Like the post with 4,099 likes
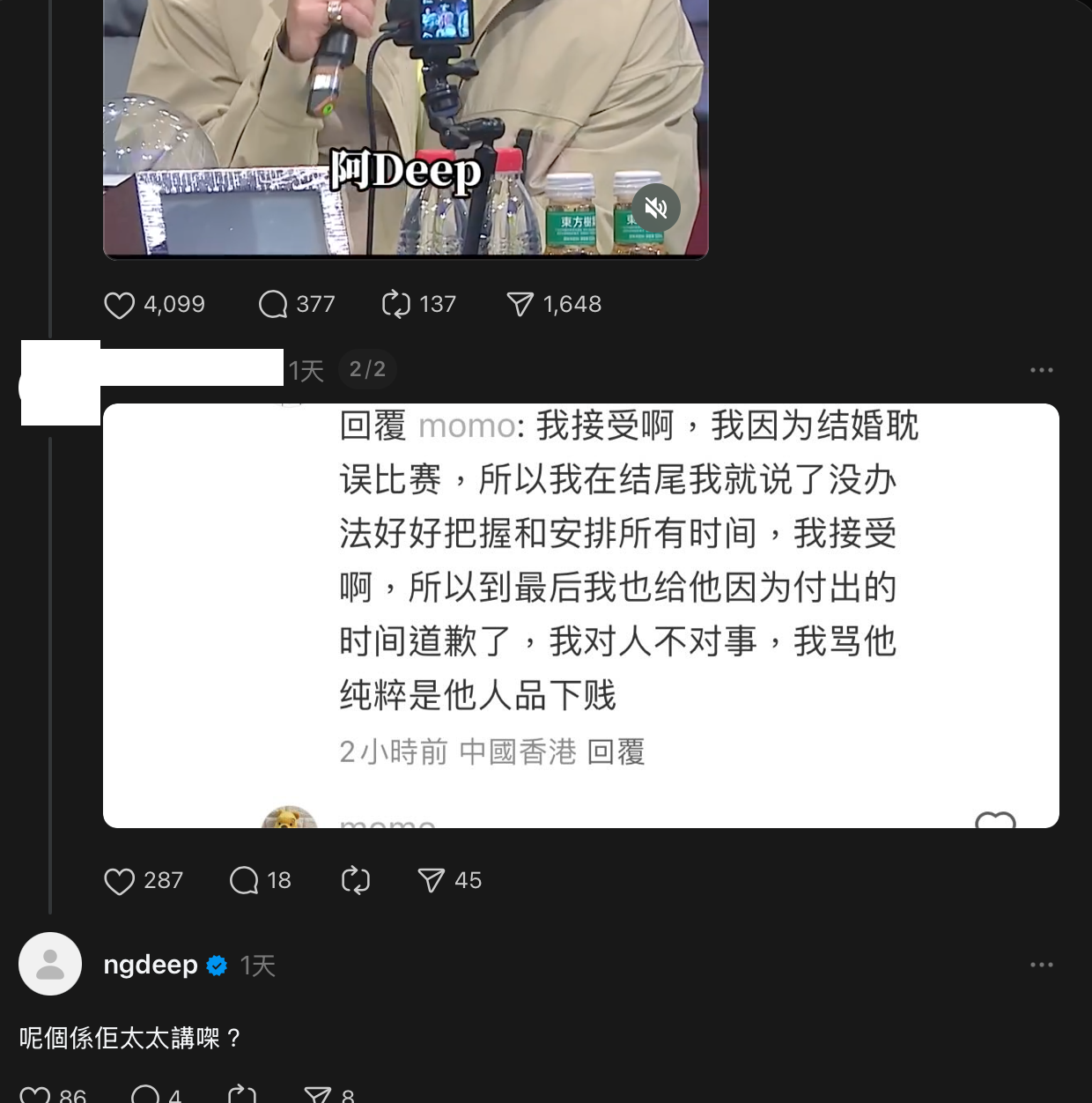1092x1103 pixels. click(x=120, y=305)
